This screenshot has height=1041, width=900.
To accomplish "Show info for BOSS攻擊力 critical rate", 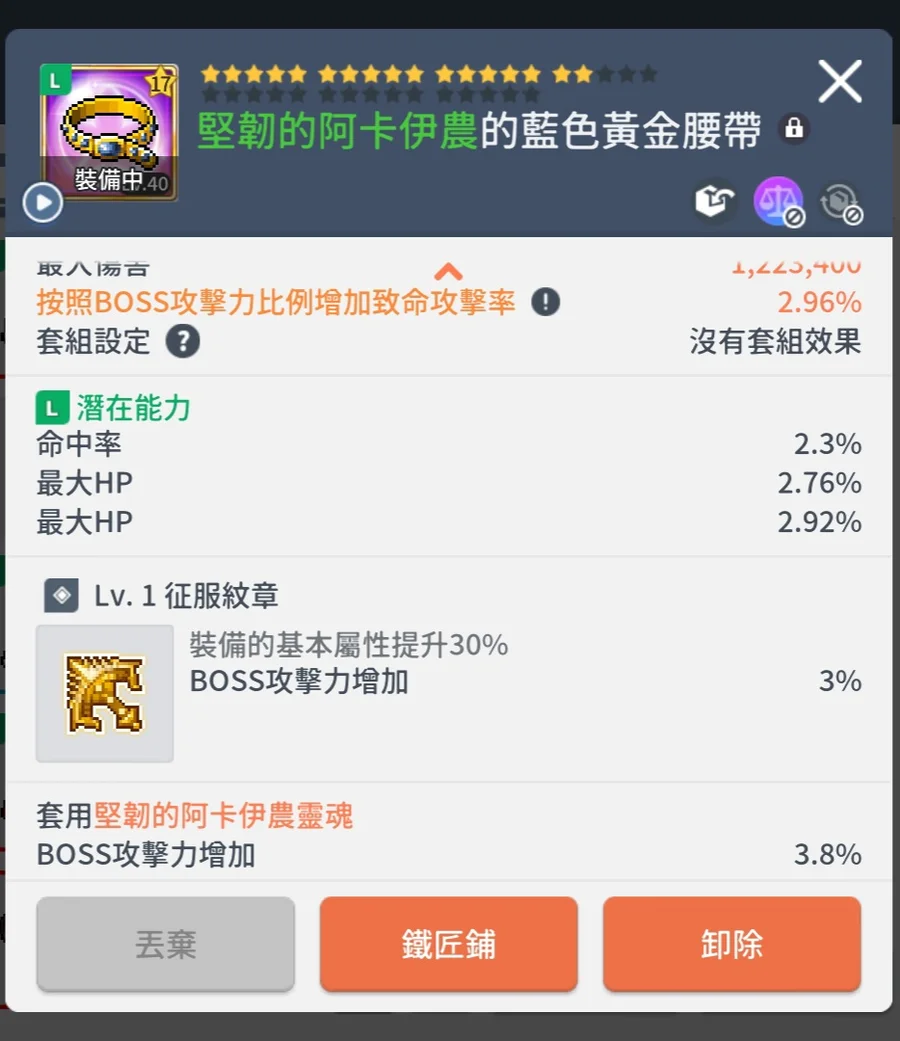I will click(x=545, y=302).
